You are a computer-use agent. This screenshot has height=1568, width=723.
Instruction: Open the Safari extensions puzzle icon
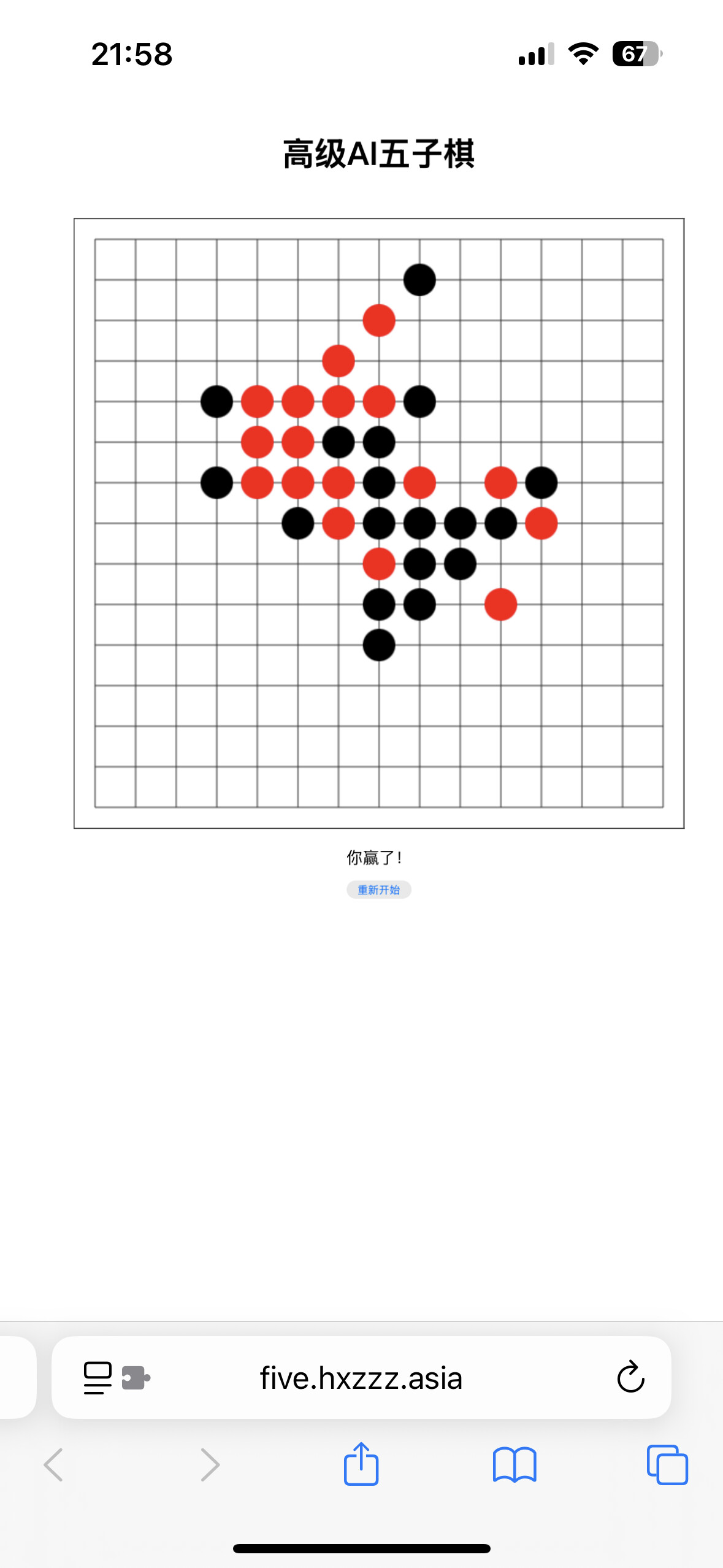tap(136, 1377)
